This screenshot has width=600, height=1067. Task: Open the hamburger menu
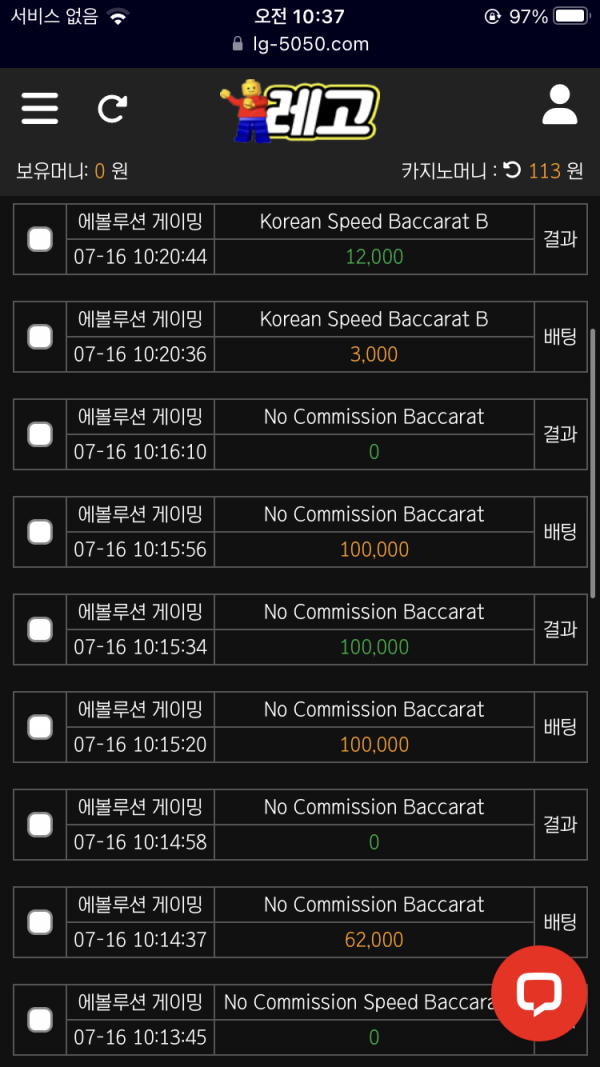click(x=40, y=107)
